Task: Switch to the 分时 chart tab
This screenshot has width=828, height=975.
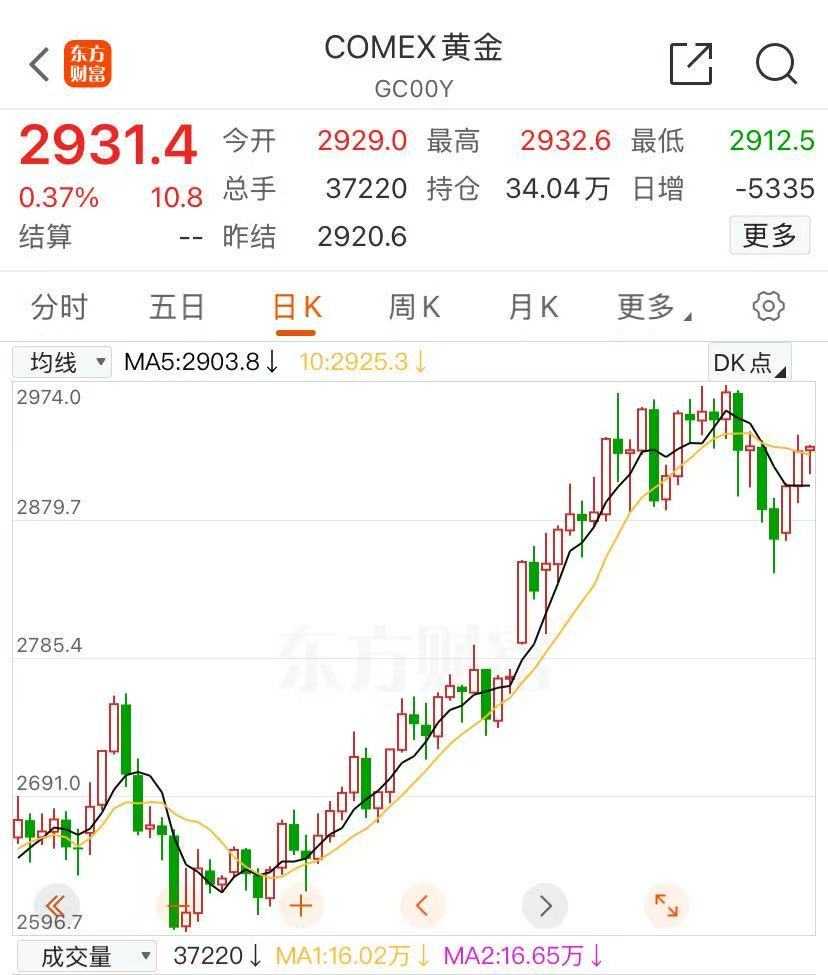Action: click(60, 307)
